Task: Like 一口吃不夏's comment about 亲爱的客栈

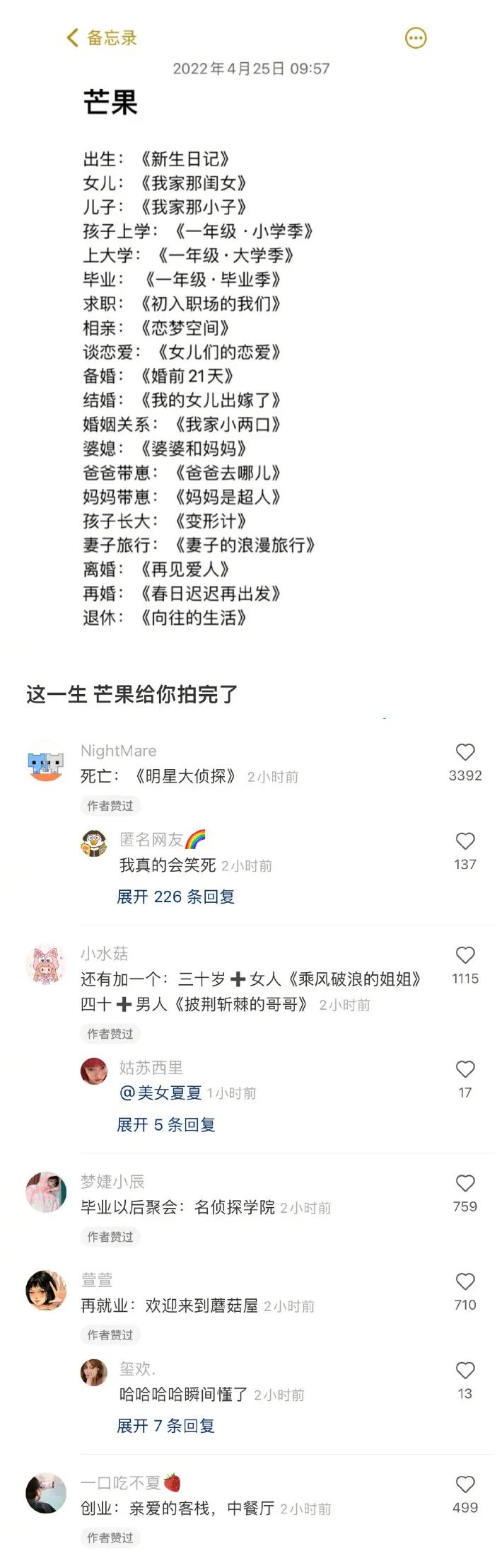Action: [465, 1485]
